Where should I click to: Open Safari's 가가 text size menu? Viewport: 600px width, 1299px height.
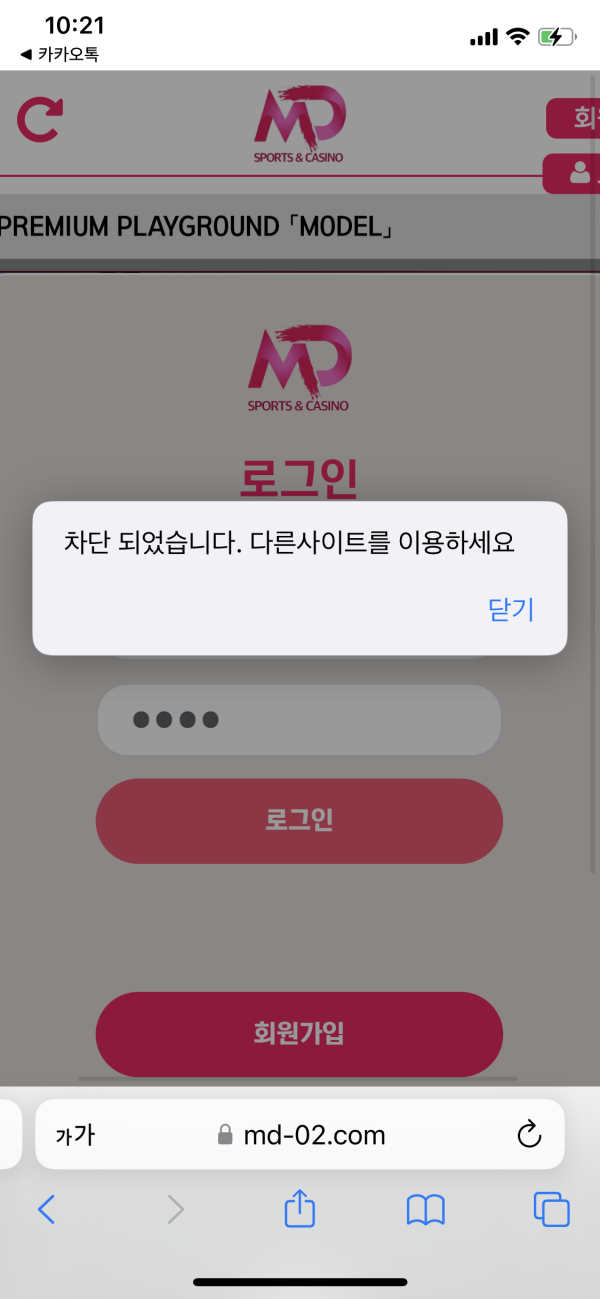(75, 1135)
